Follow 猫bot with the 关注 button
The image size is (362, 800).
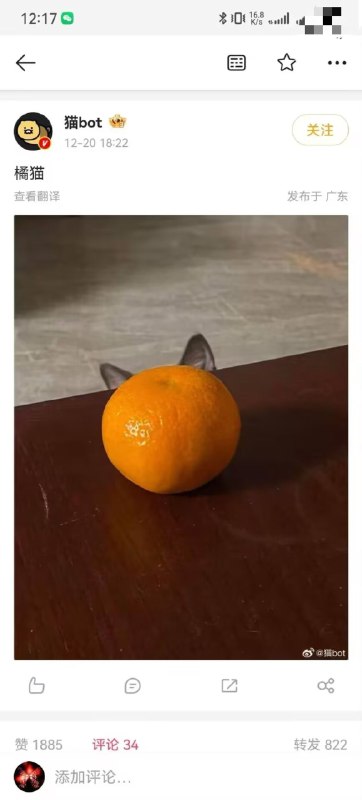tap(320, 130)
